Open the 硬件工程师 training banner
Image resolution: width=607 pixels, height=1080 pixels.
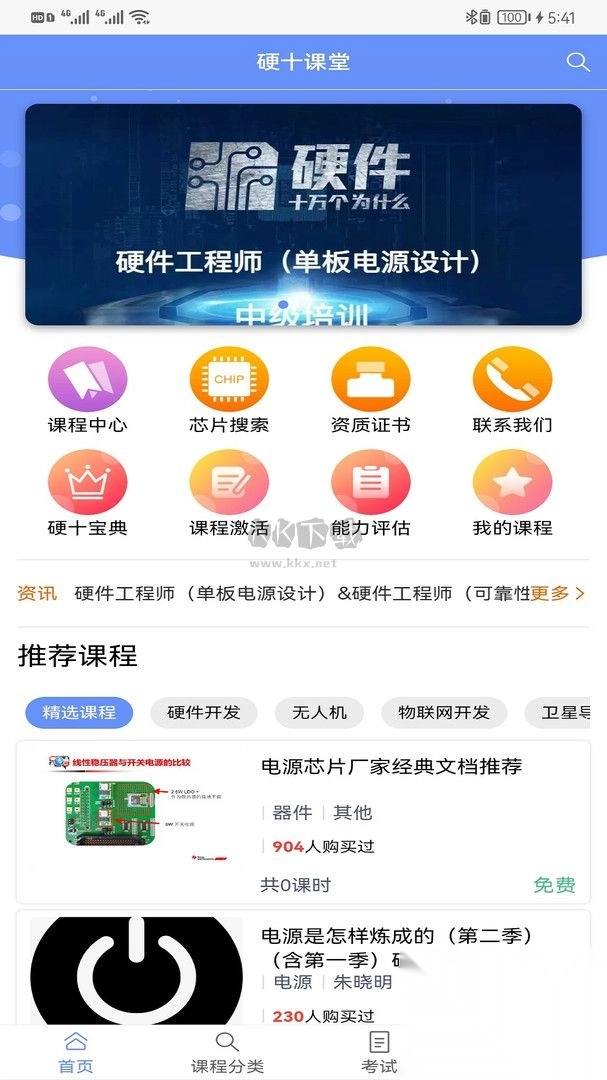point(303,214)
